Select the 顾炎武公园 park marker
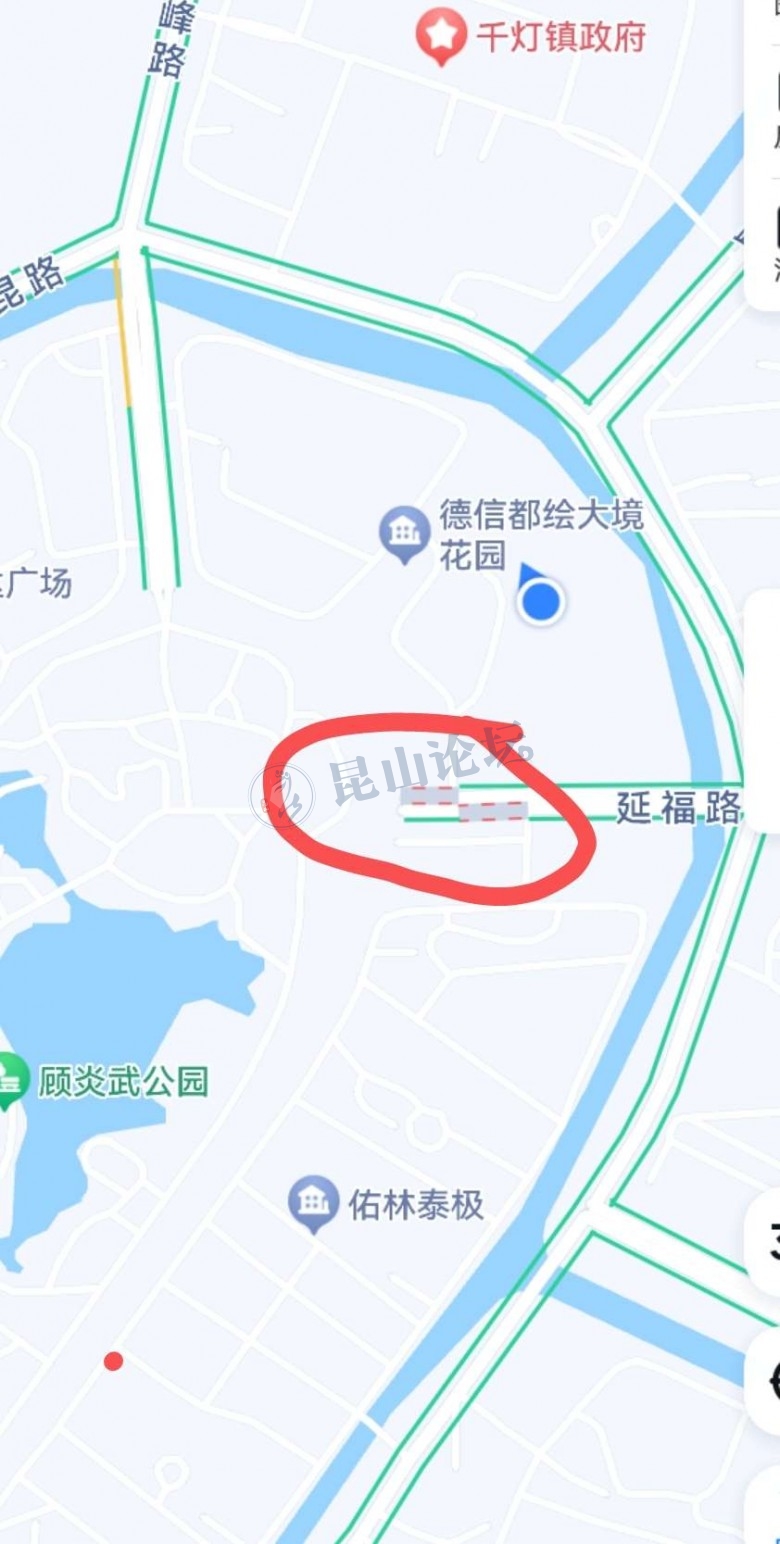780x1544 pixels. pyautogui.click(x=11, y=1080)
